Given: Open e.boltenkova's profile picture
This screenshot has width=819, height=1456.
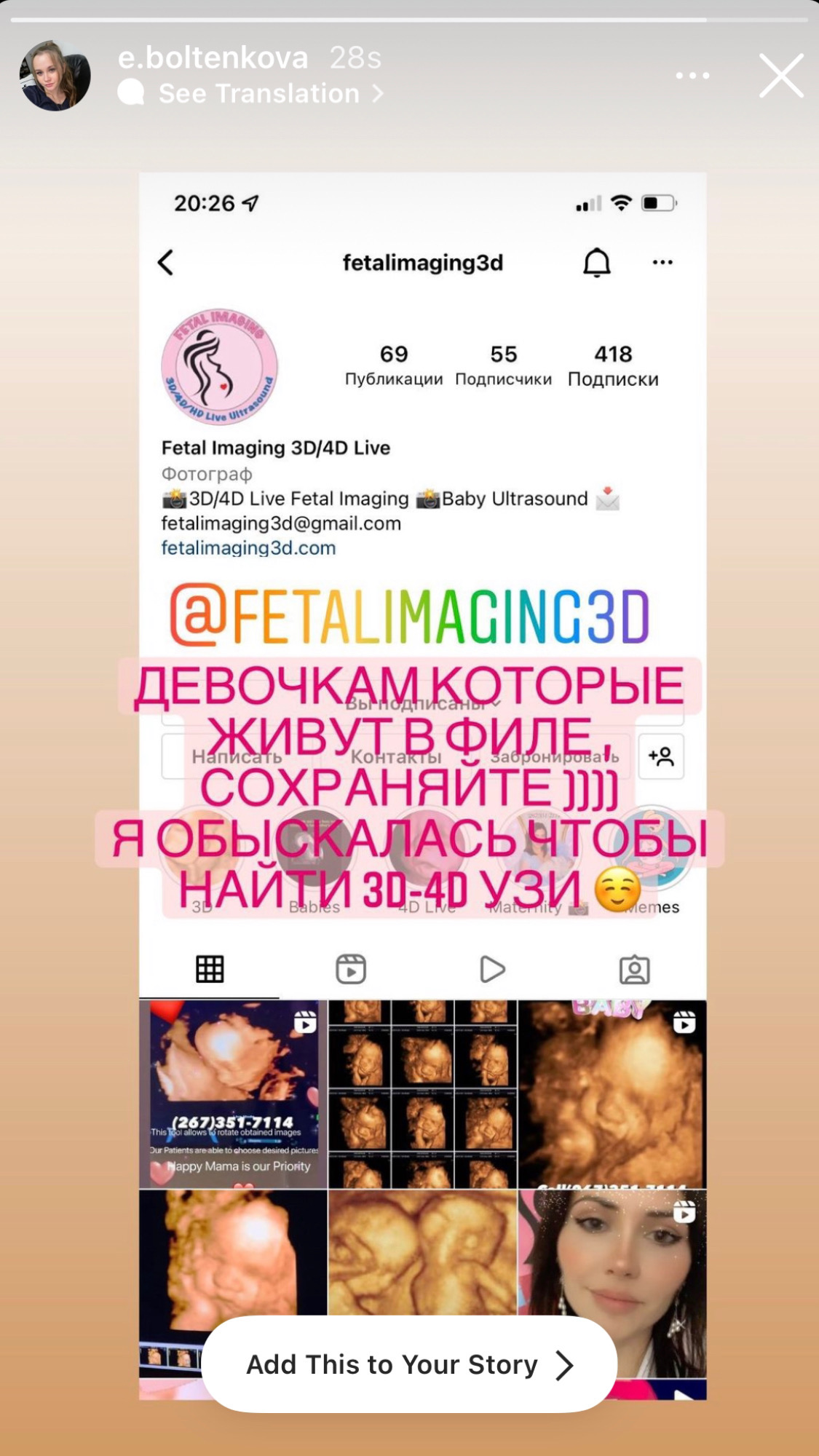Looking at the screenshot, I should pyautogui.click(x=55, y=75).
